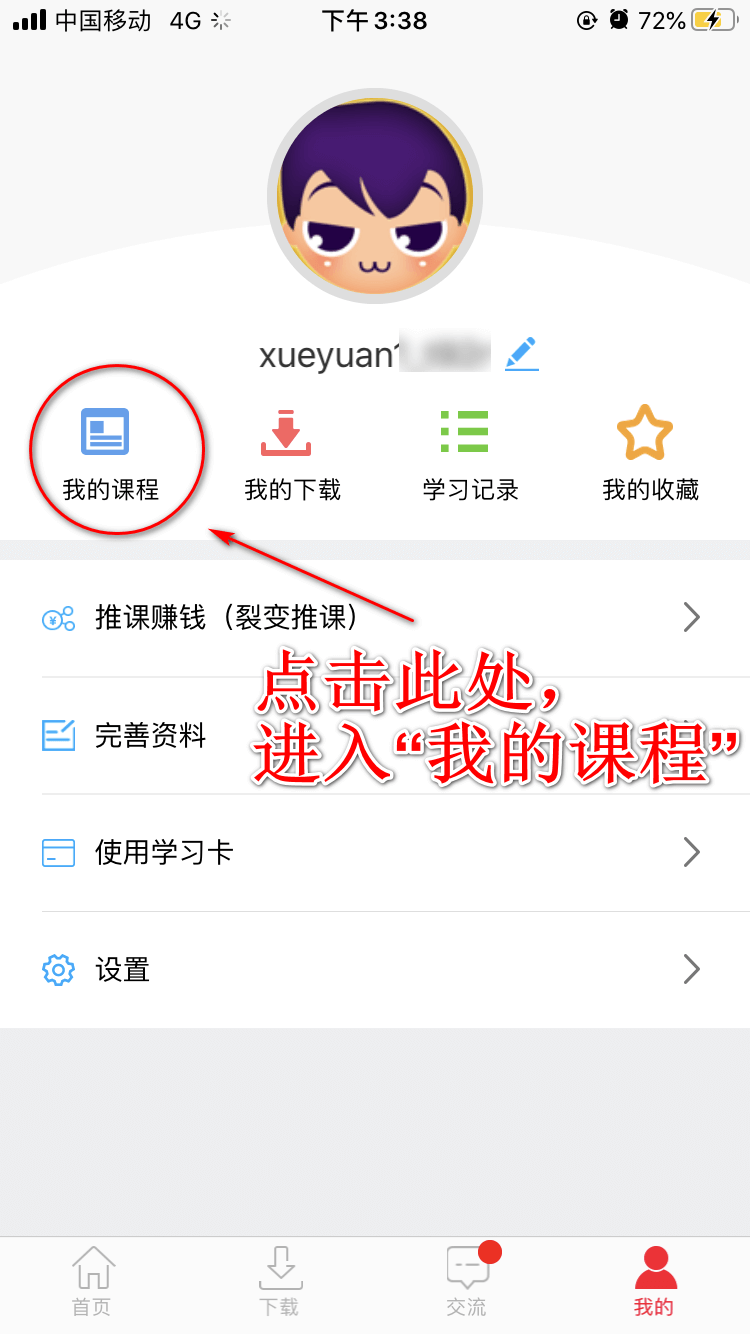Edit the username with the pencil icon

tap(521, 354)
